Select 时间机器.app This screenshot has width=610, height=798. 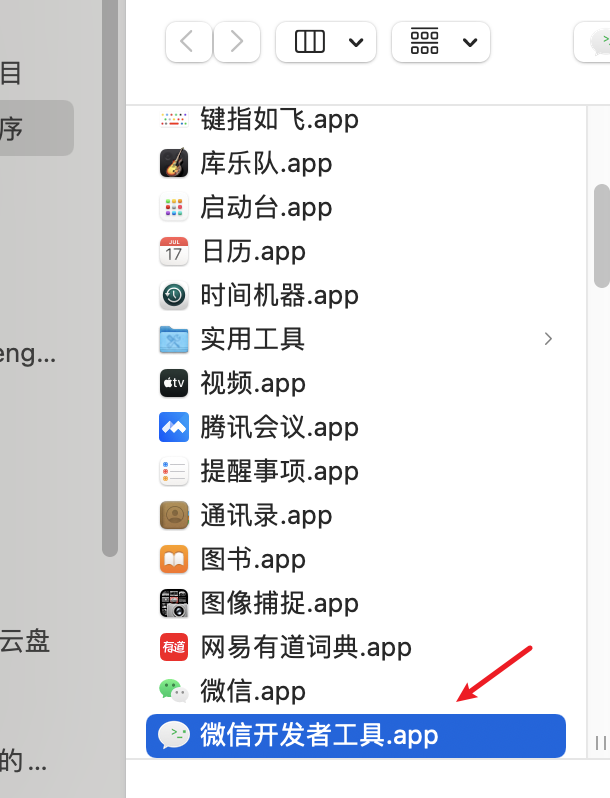click(279, 295)
